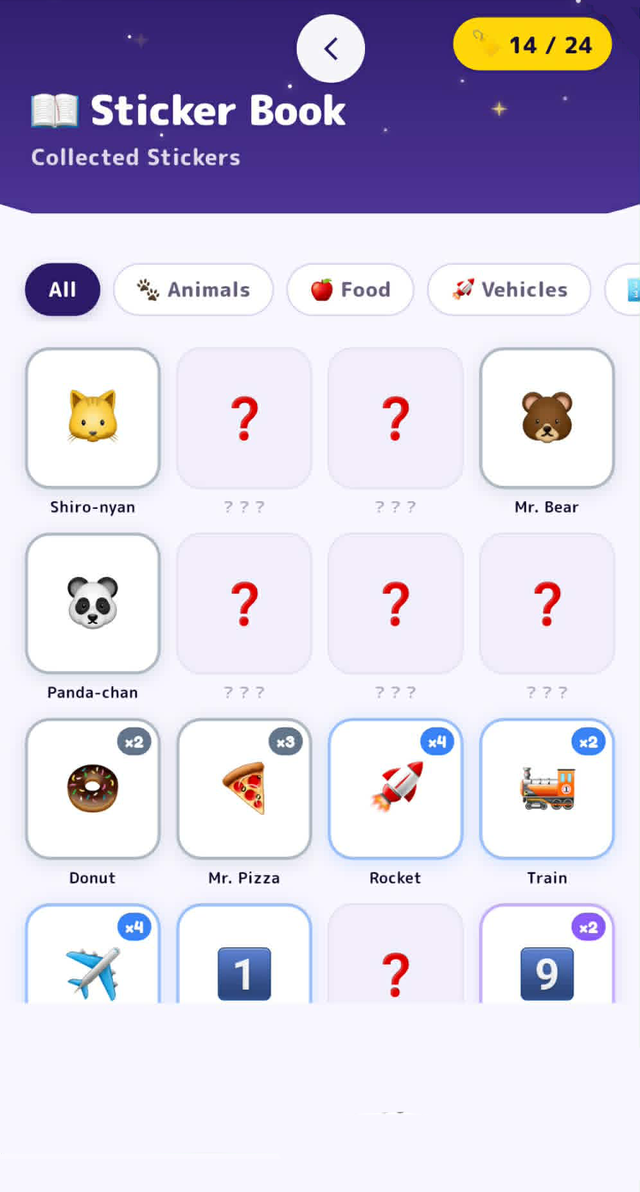The height and width of the screenshot is (1192, 640).
Task: View the Rocket sticker
Action: (x=395, y=789)
